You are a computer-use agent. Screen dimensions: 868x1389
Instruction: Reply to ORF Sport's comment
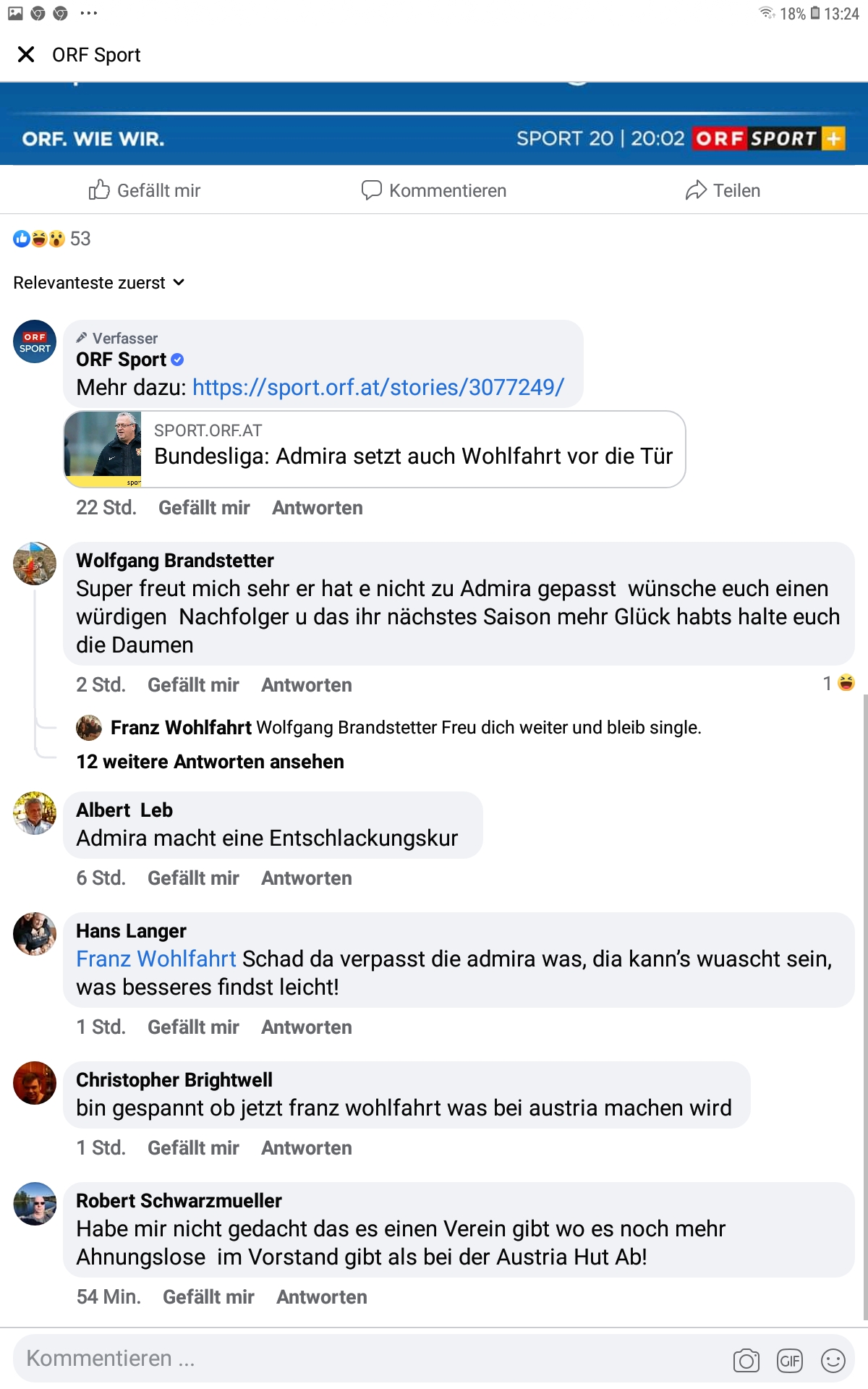318,508
